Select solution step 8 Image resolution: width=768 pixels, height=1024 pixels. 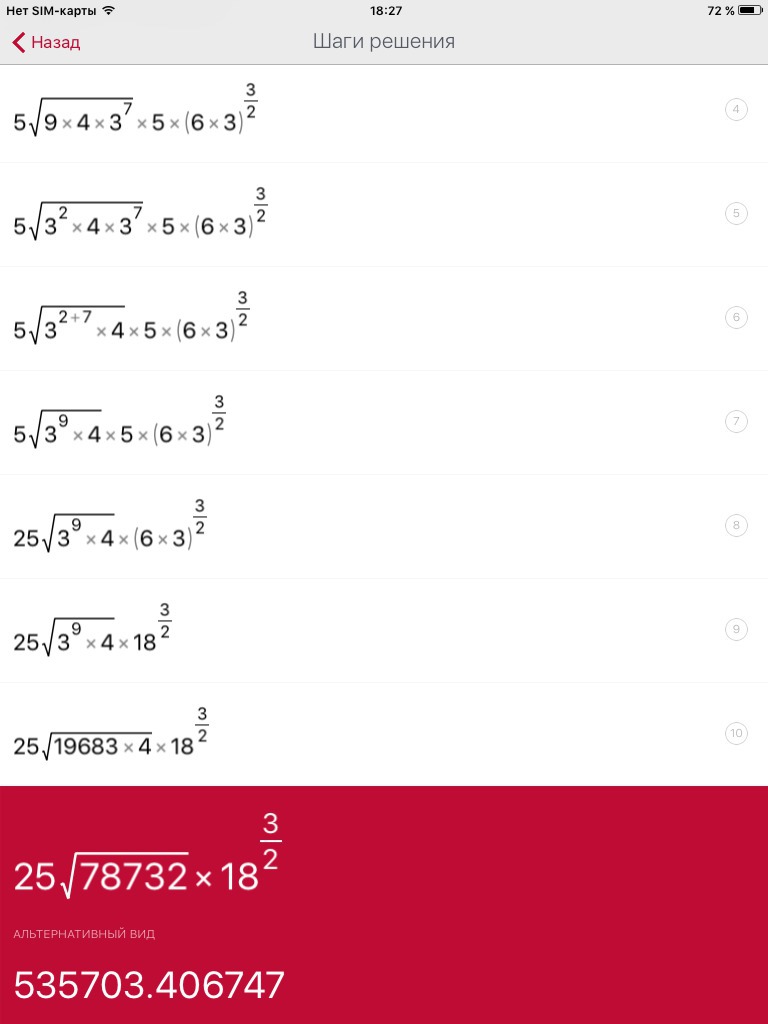[x=384, y=527]
